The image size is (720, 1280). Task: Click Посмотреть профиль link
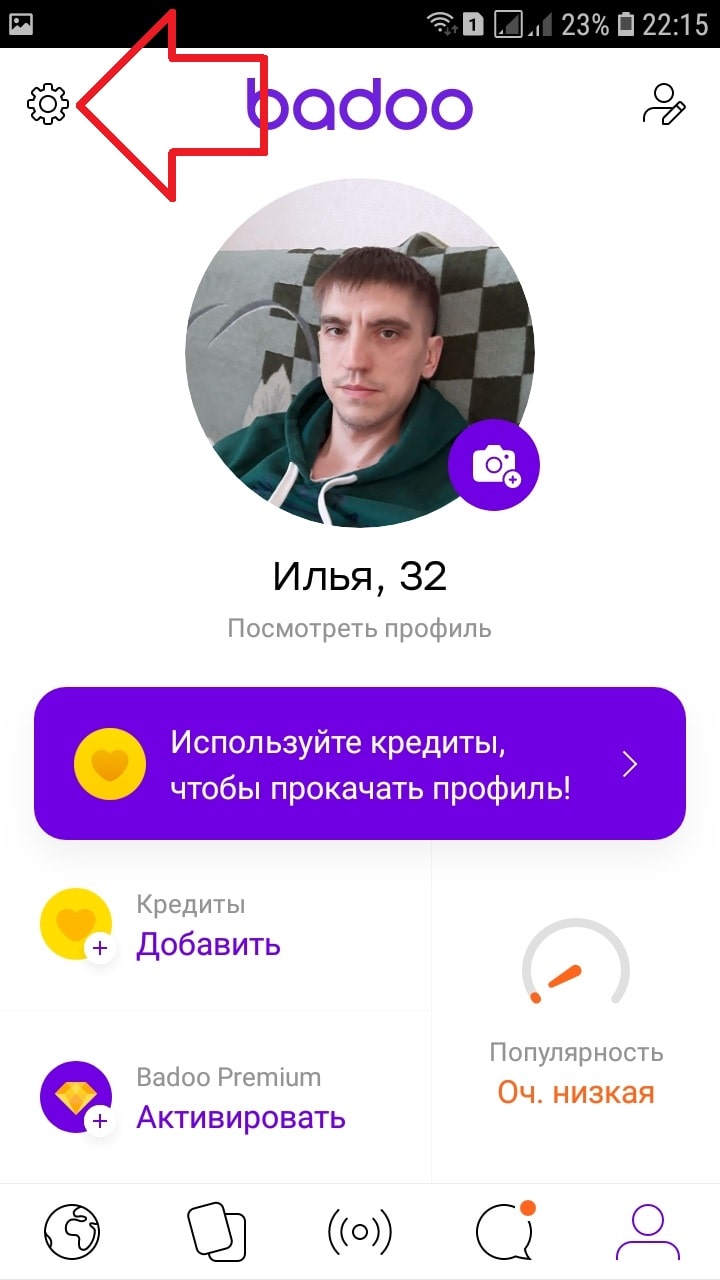360,628
